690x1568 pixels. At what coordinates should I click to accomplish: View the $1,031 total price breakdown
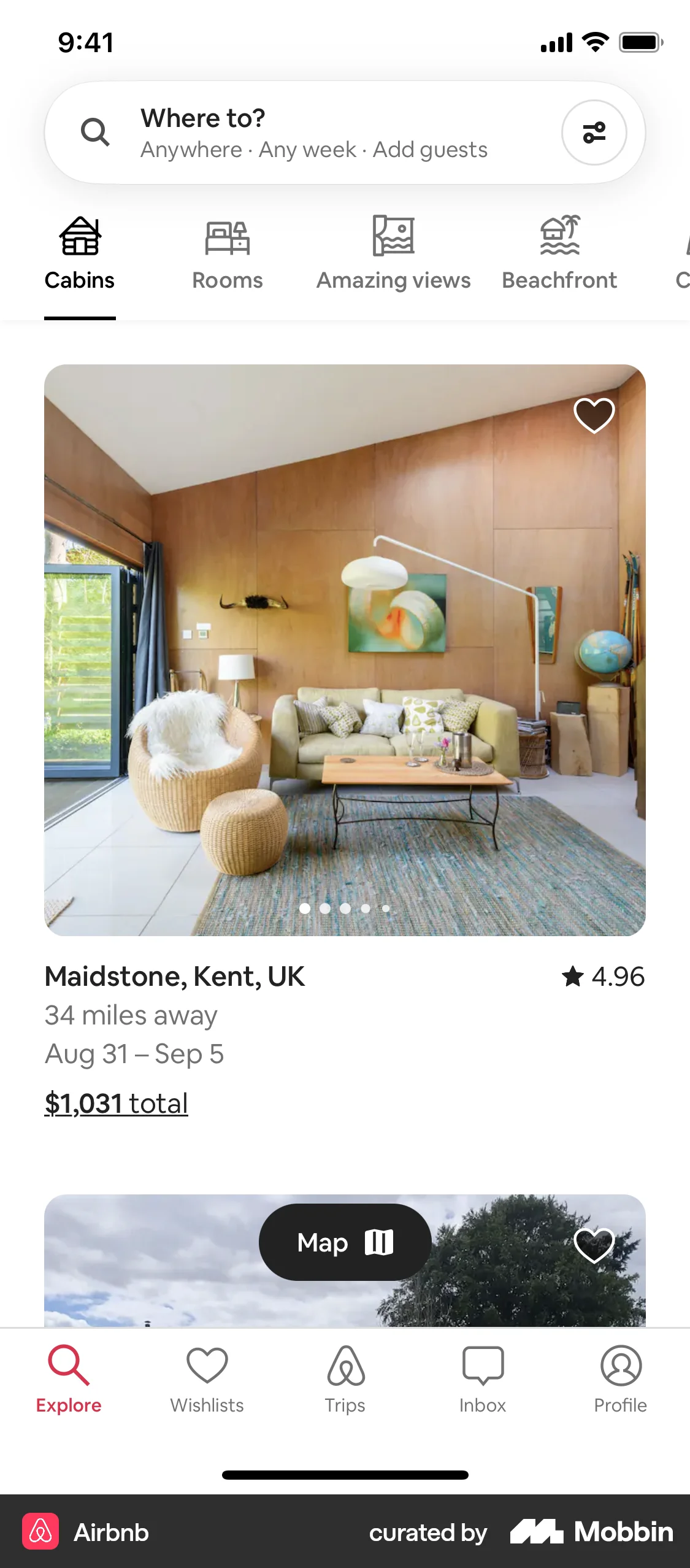pos(115,1102)
